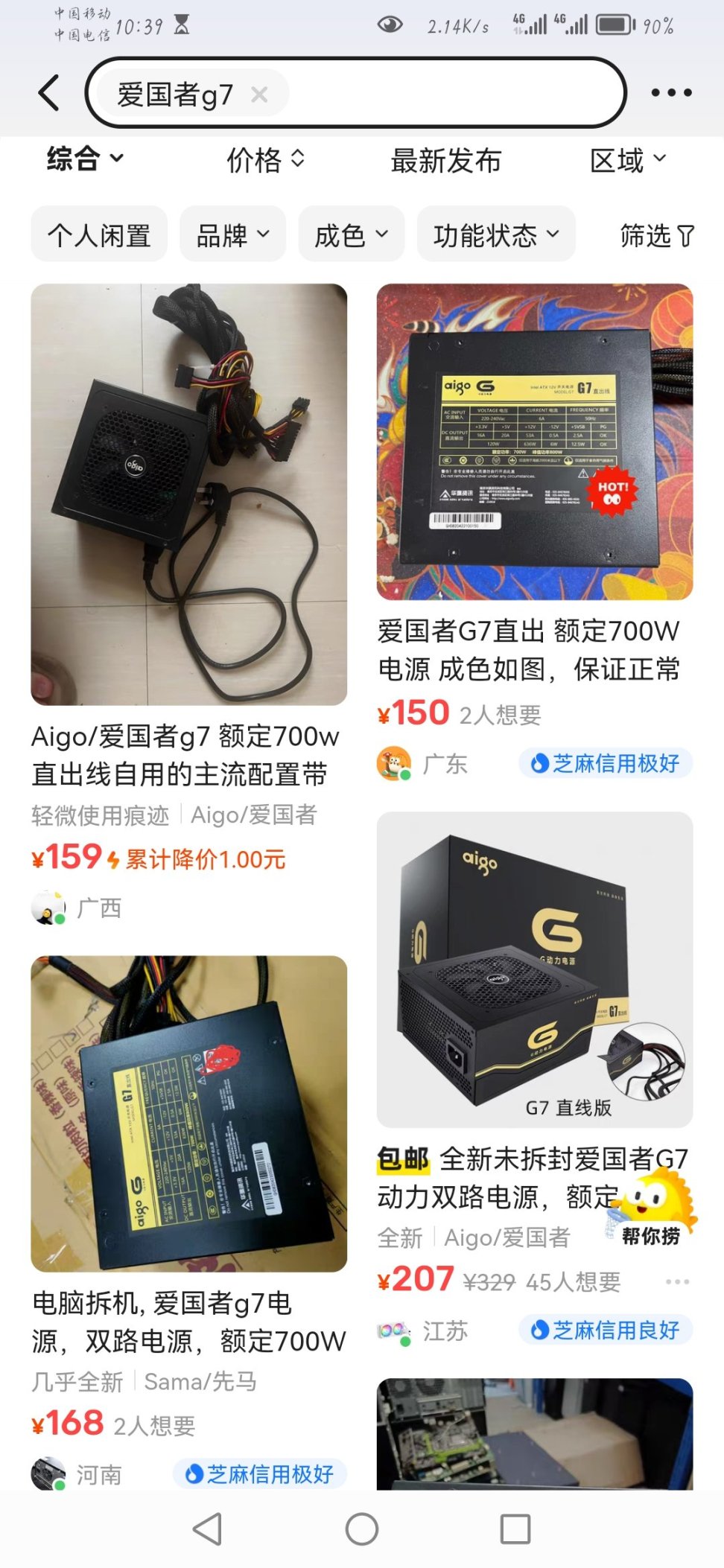The image size is (724, 1568).
Task: Expand the 综合 sort dropdown
Action: point(85,159)
